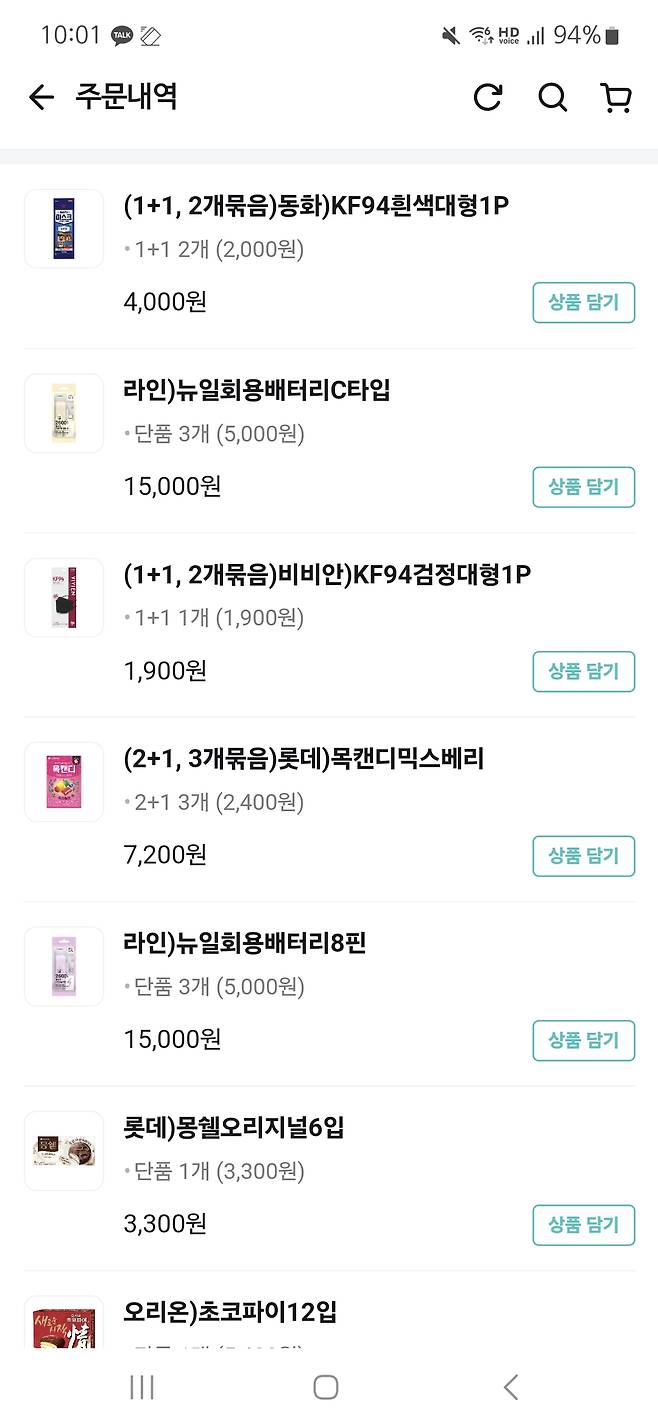Image resolution: width=658 pixels, height=1425 pixels.
Task: Open search from the top bar
Action: click(552, 97)
